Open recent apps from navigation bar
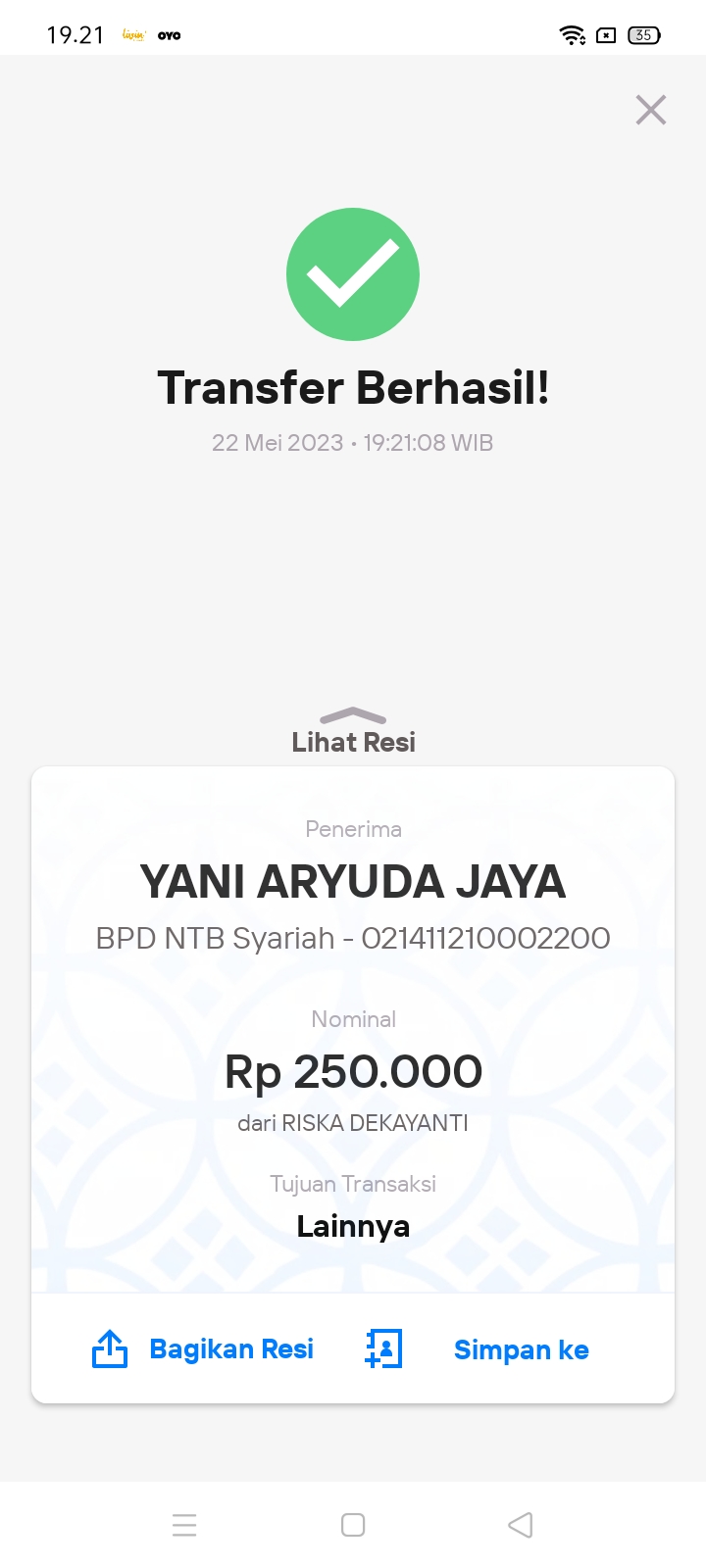This screenshot has height=1568, width=706. coord(184,1525)
